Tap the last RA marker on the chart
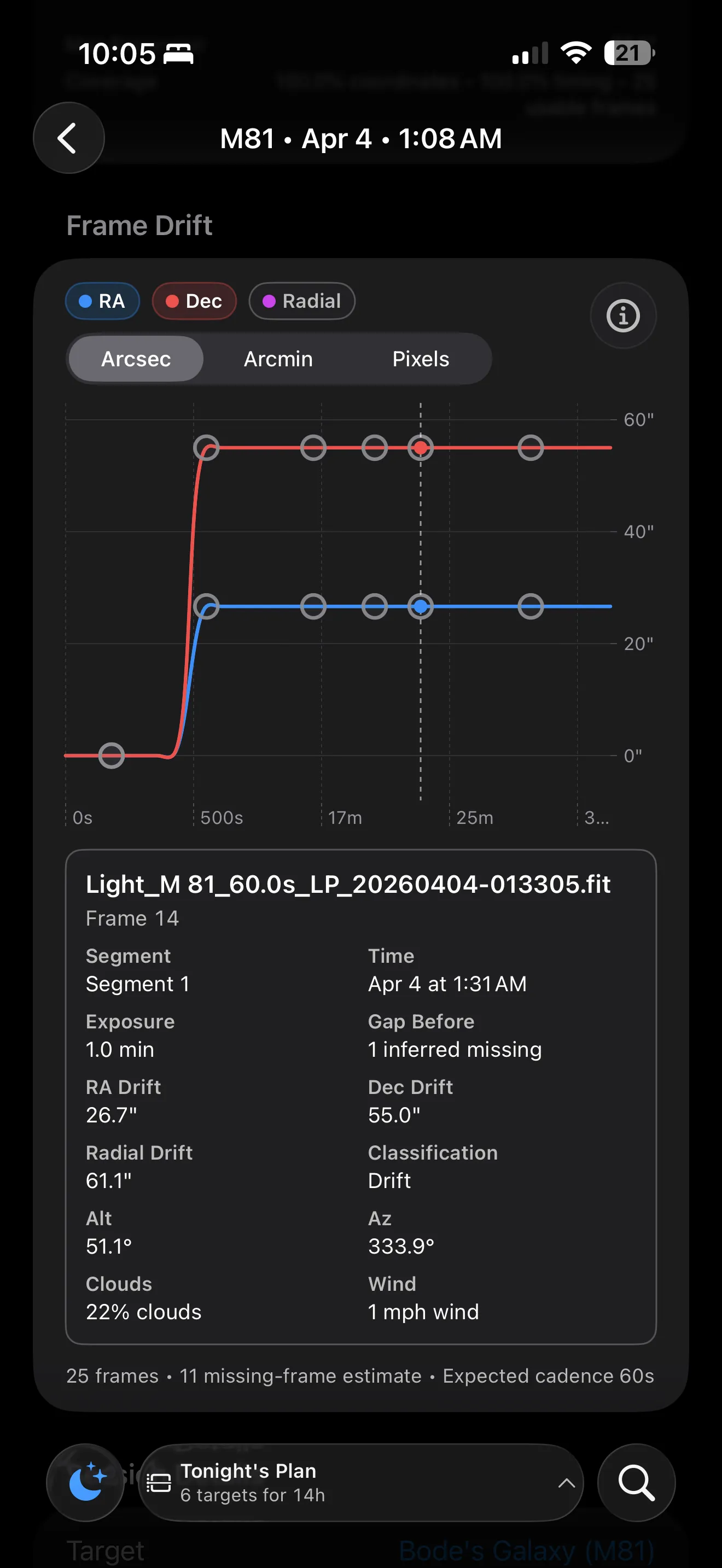Image resolution: width=722 pixels, height=1568 pixels. click(531, 605)
